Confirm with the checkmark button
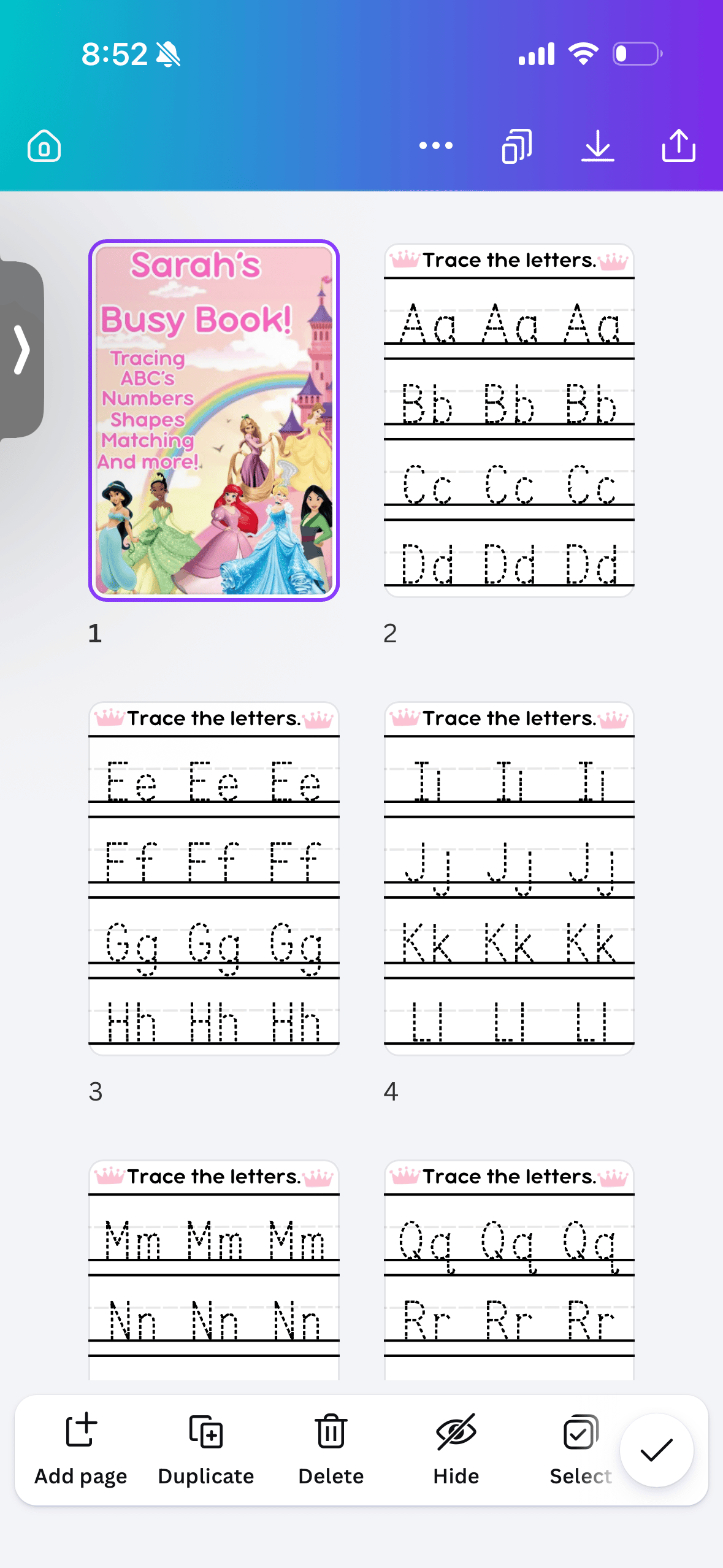The width and height of the screenshot is (723, 1568). pyautogui.click(x=657, y=1450)
